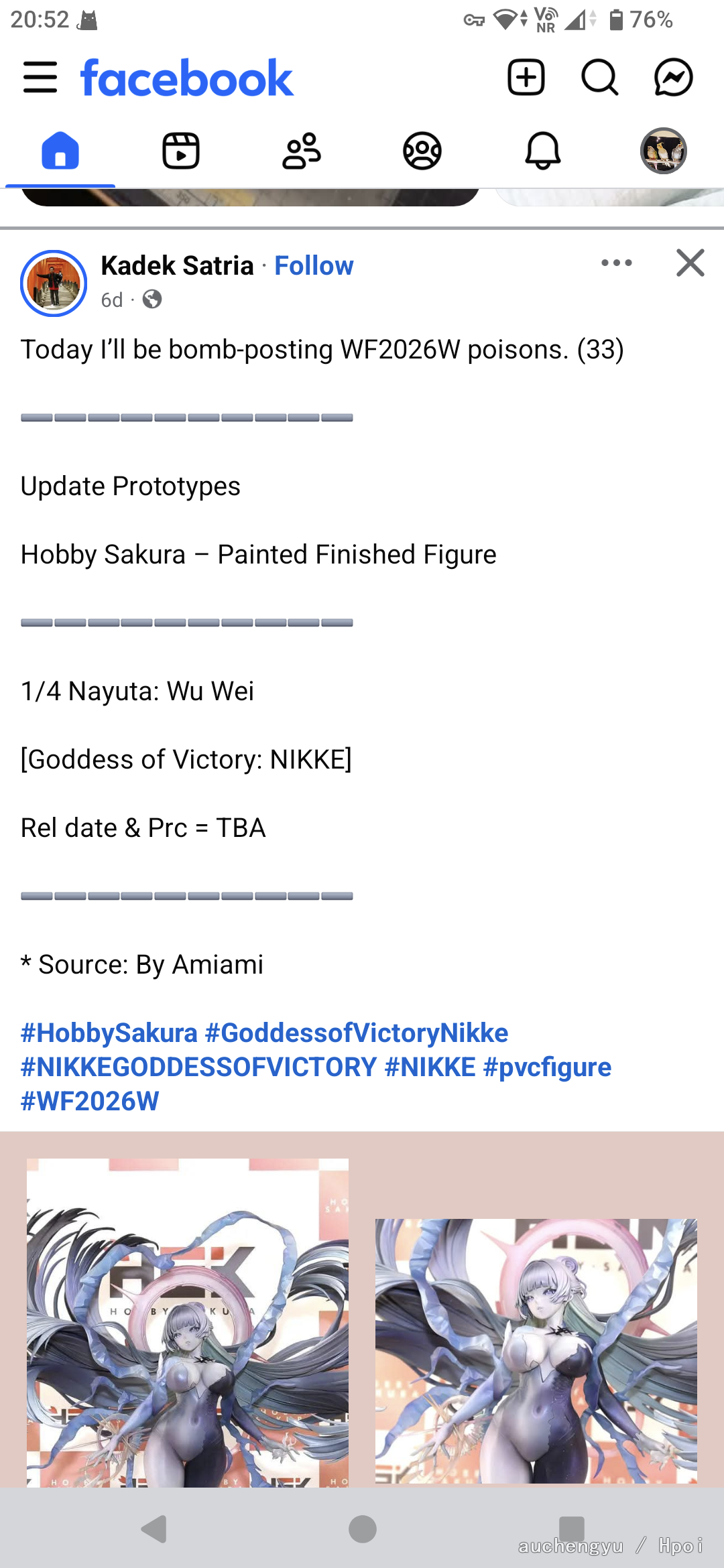Image resolution: width=724 pixels, height=1568 pixels.
Task: Switch to the Friends tab
Action: tap(302, 151)
